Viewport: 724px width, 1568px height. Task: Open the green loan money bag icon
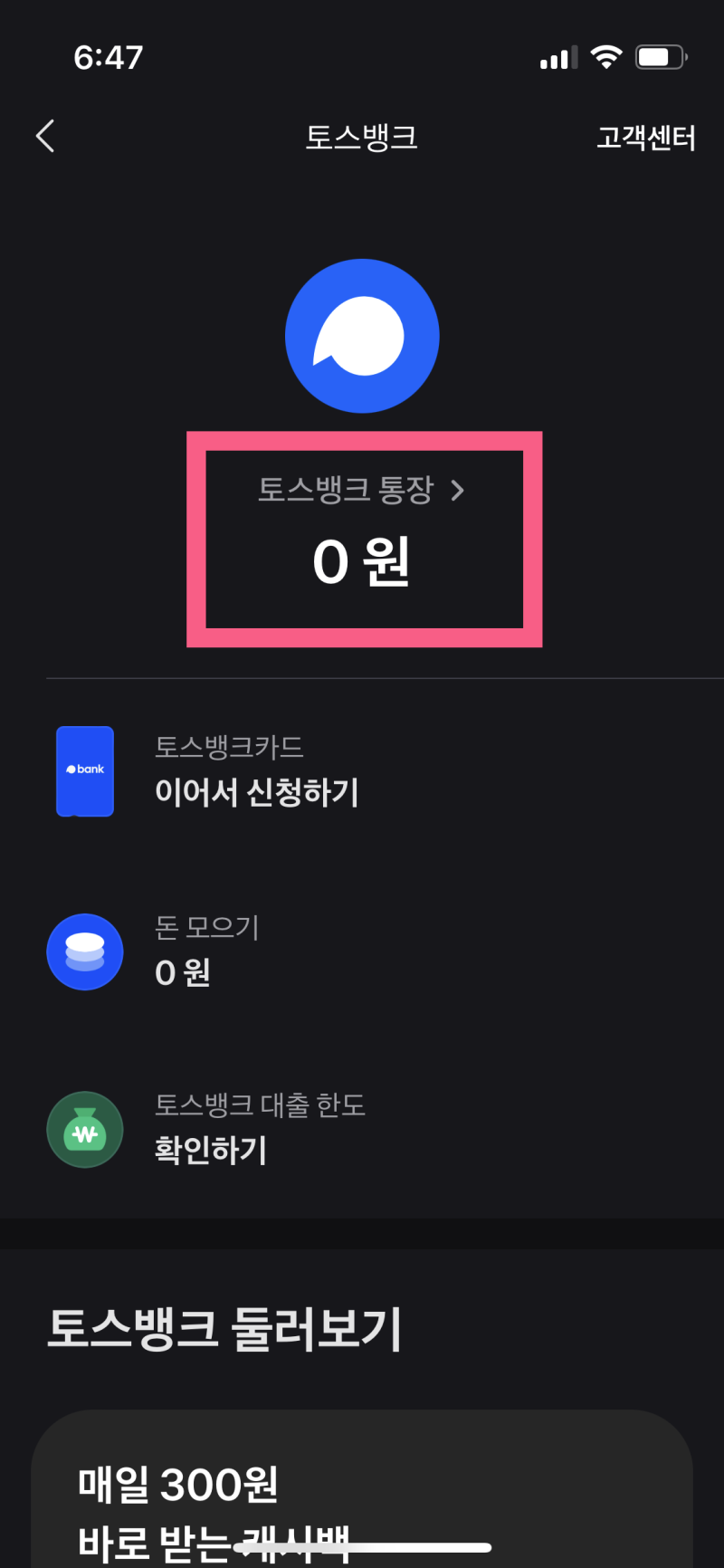coord(84,1129)
